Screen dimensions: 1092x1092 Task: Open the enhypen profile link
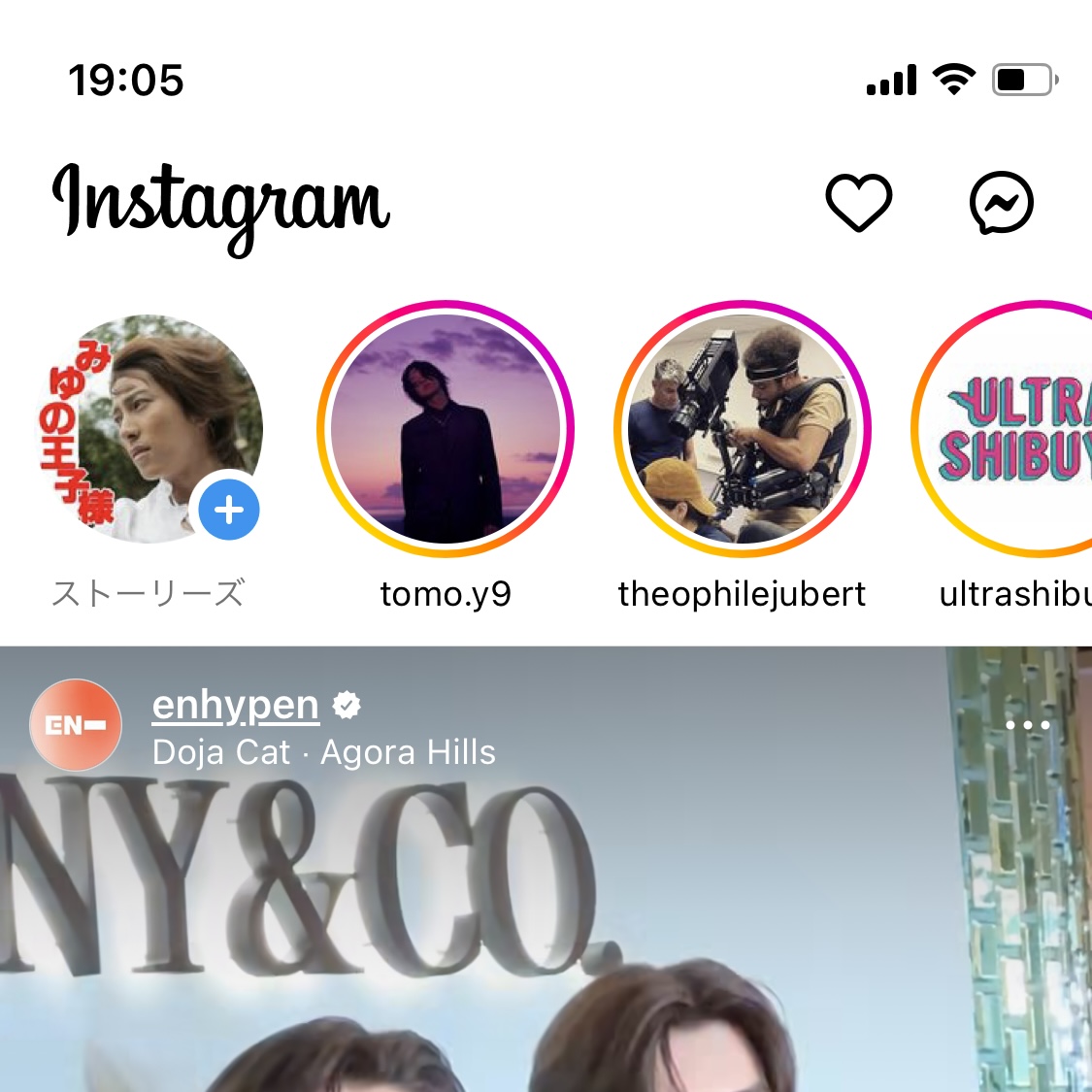pos(236,705)
